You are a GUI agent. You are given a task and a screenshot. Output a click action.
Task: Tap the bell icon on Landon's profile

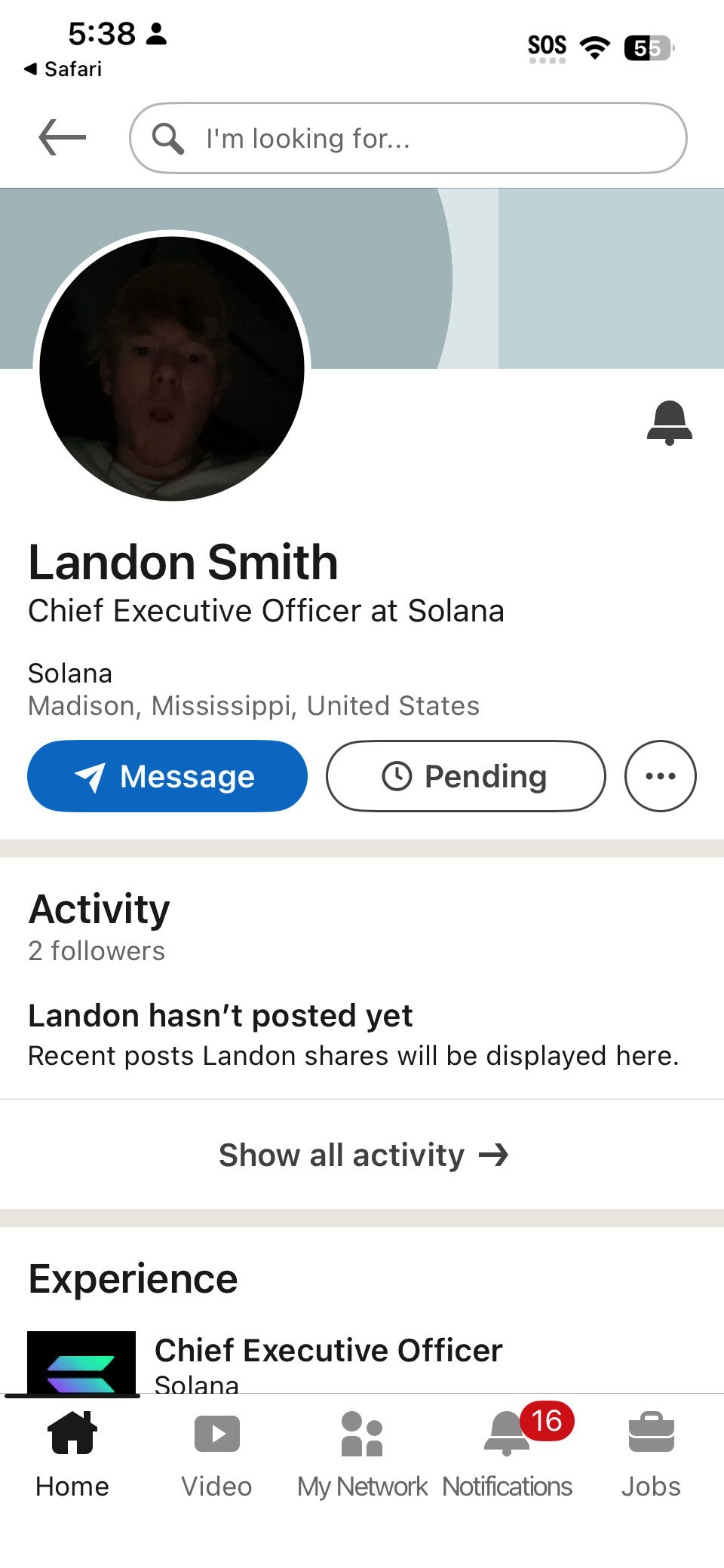(670, 423)
